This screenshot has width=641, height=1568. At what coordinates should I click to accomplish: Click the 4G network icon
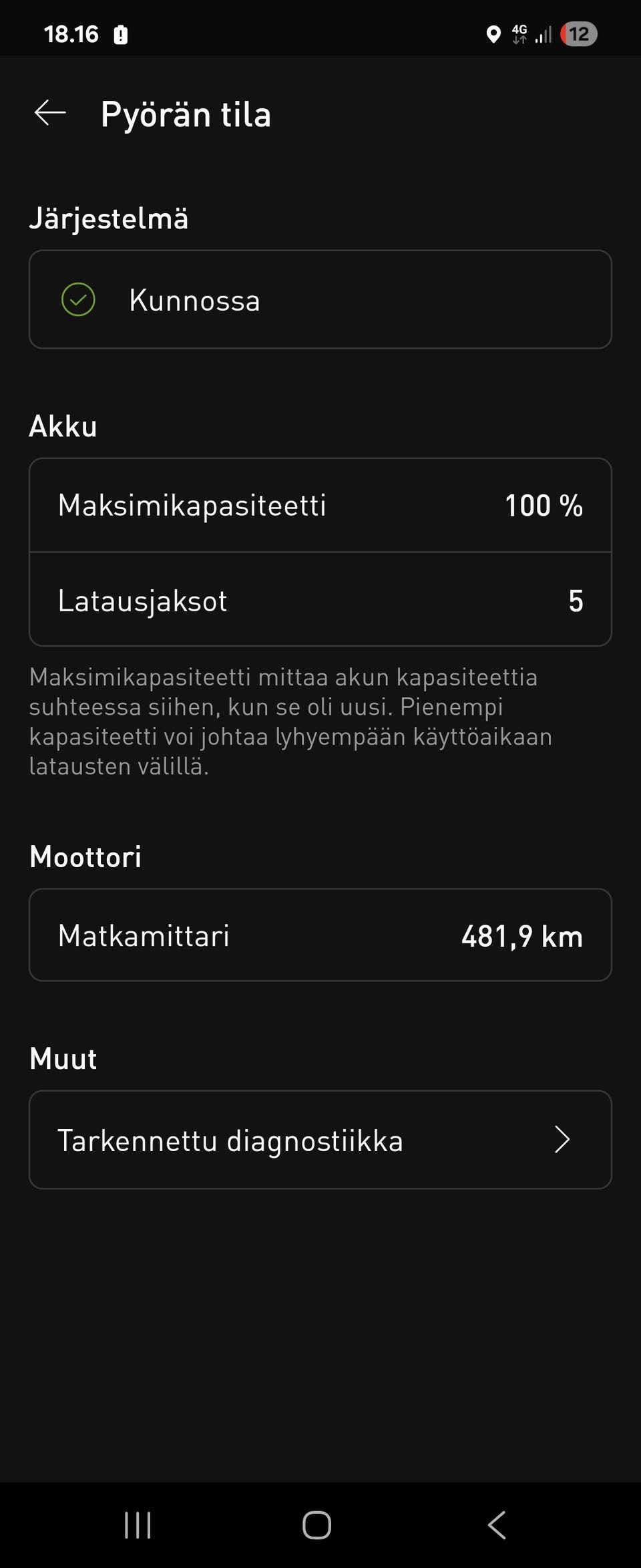point(519,33)
